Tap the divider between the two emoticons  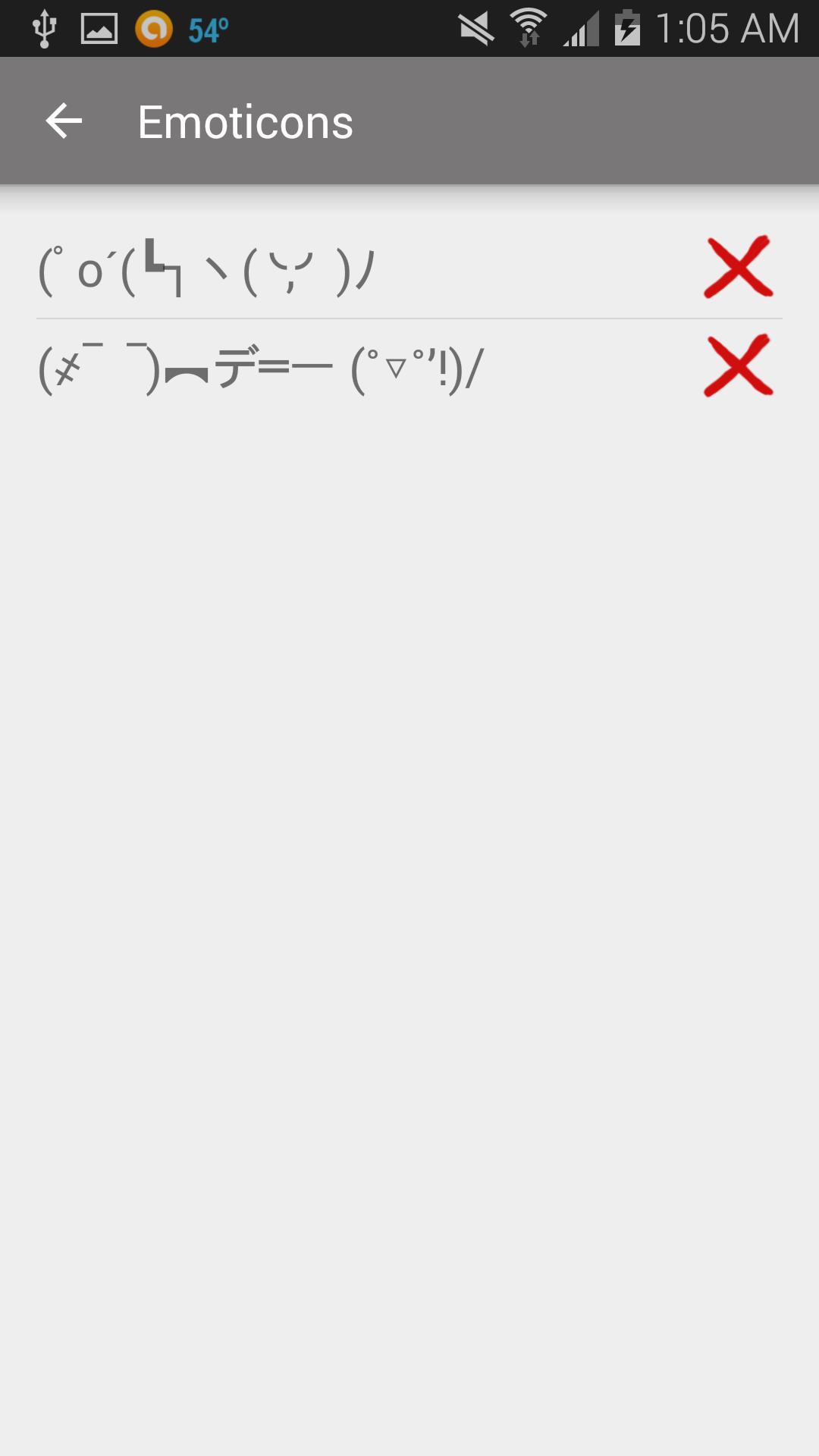[409, 317]
